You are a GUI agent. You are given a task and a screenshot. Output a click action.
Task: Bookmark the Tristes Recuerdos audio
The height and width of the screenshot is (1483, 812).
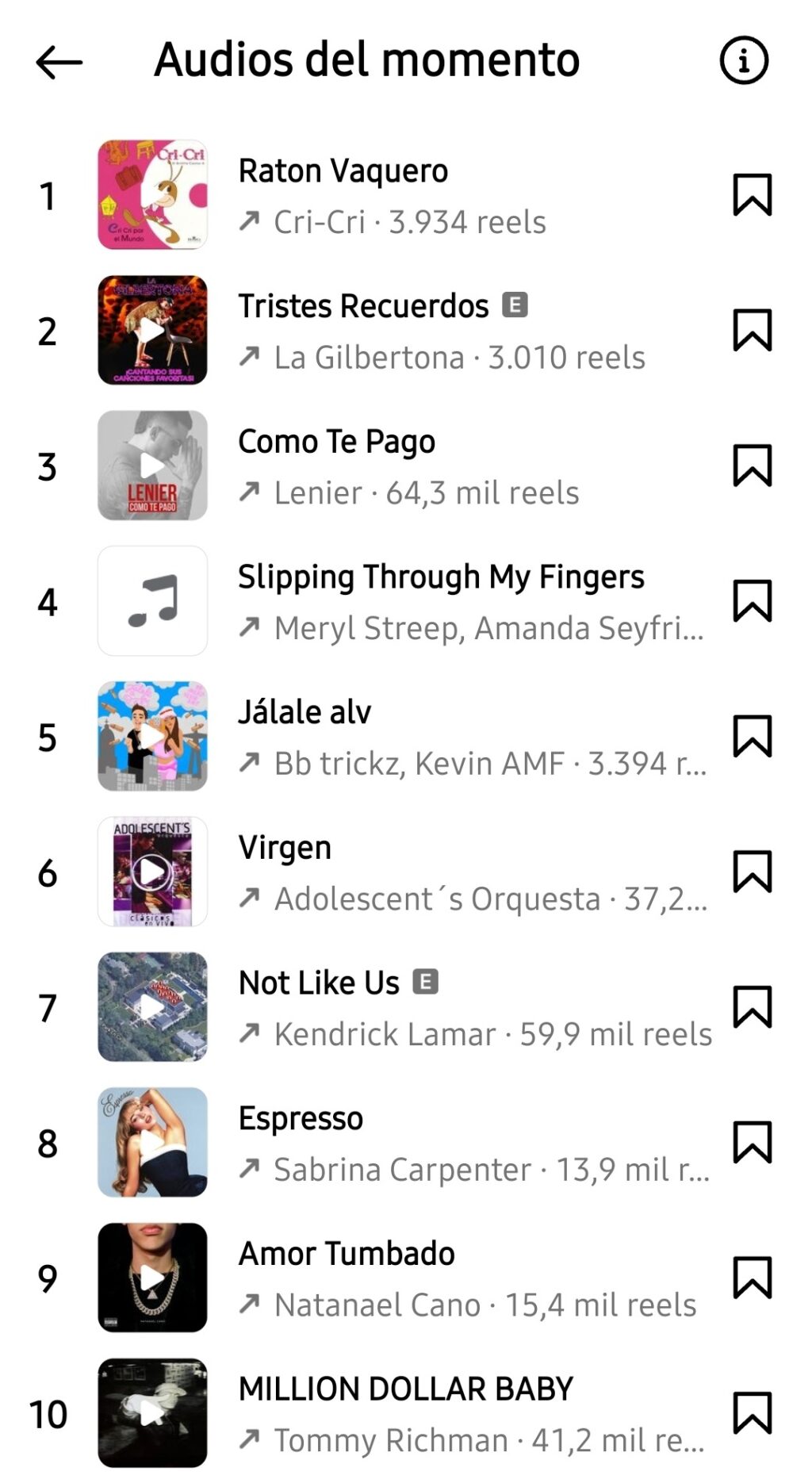pos(752,331)
